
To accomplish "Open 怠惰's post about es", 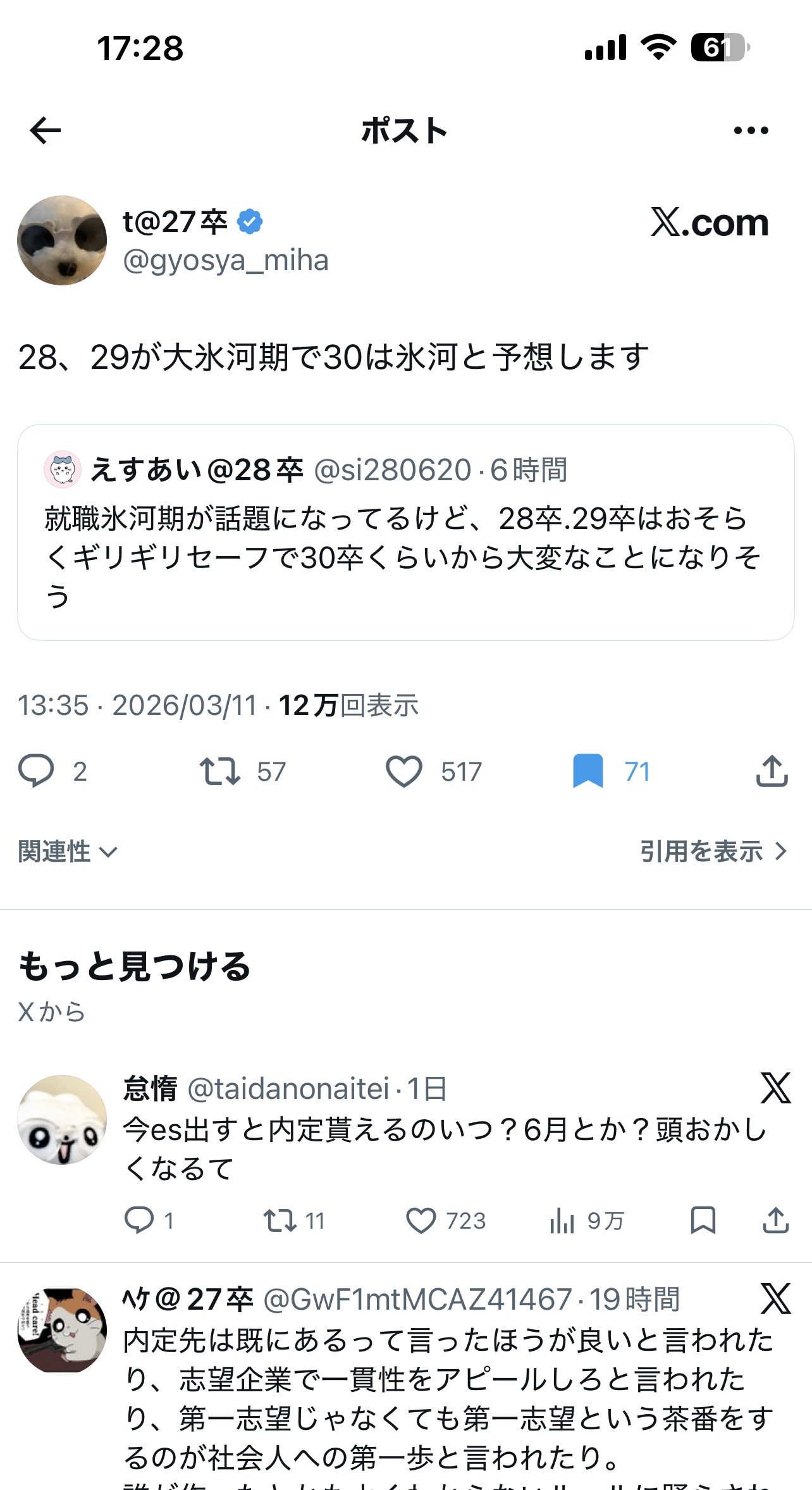I will [443, 1148].
